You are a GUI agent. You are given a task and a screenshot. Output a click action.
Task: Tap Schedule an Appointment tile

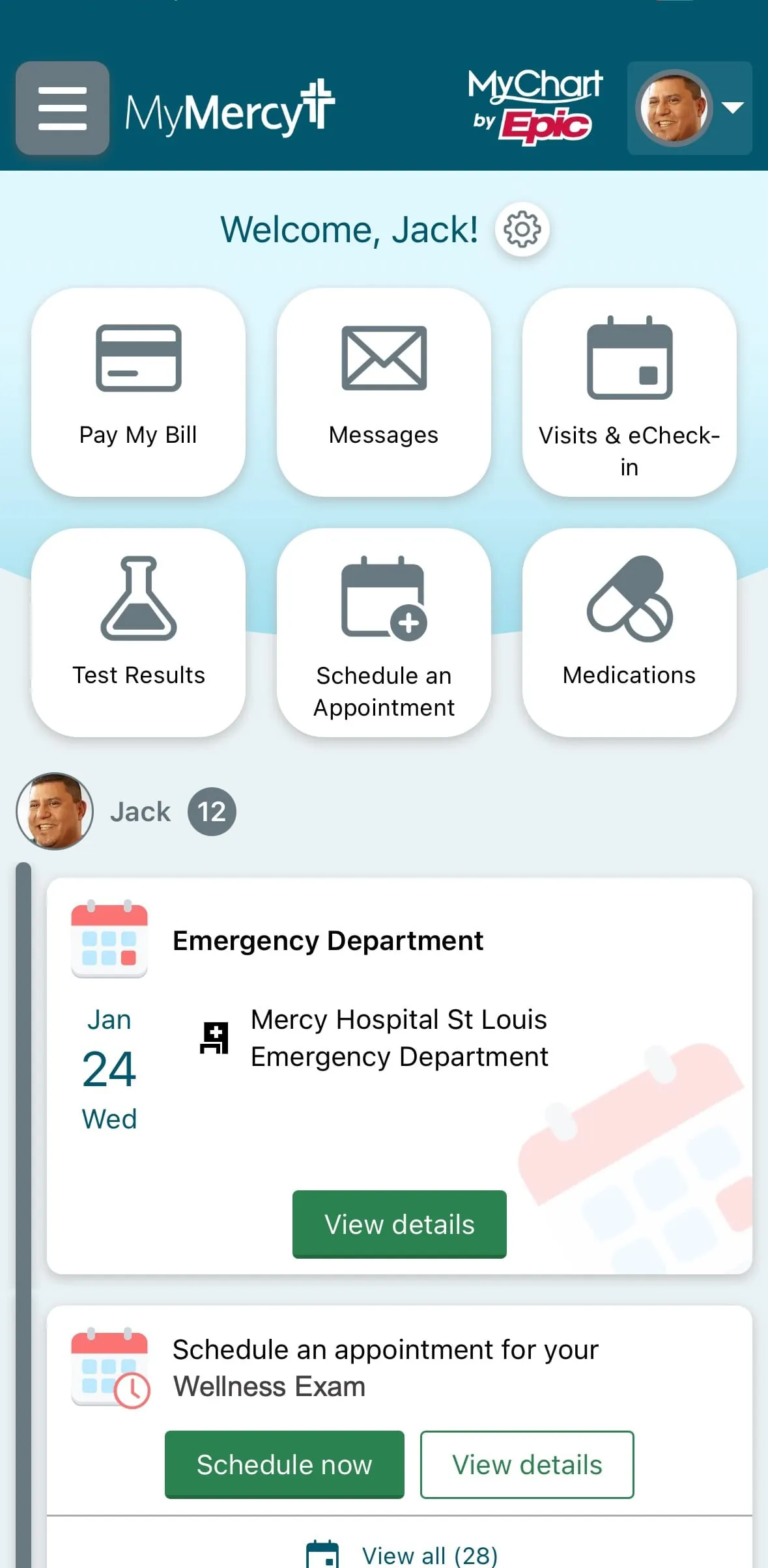pos(384,632)
